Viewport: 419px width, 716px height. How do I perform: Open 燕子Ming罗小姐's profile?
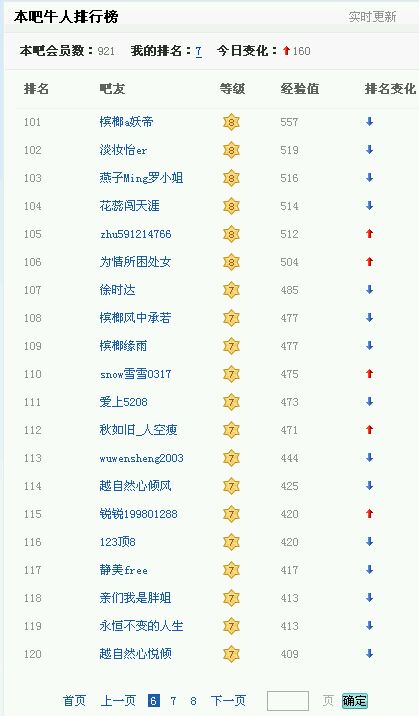141,178
